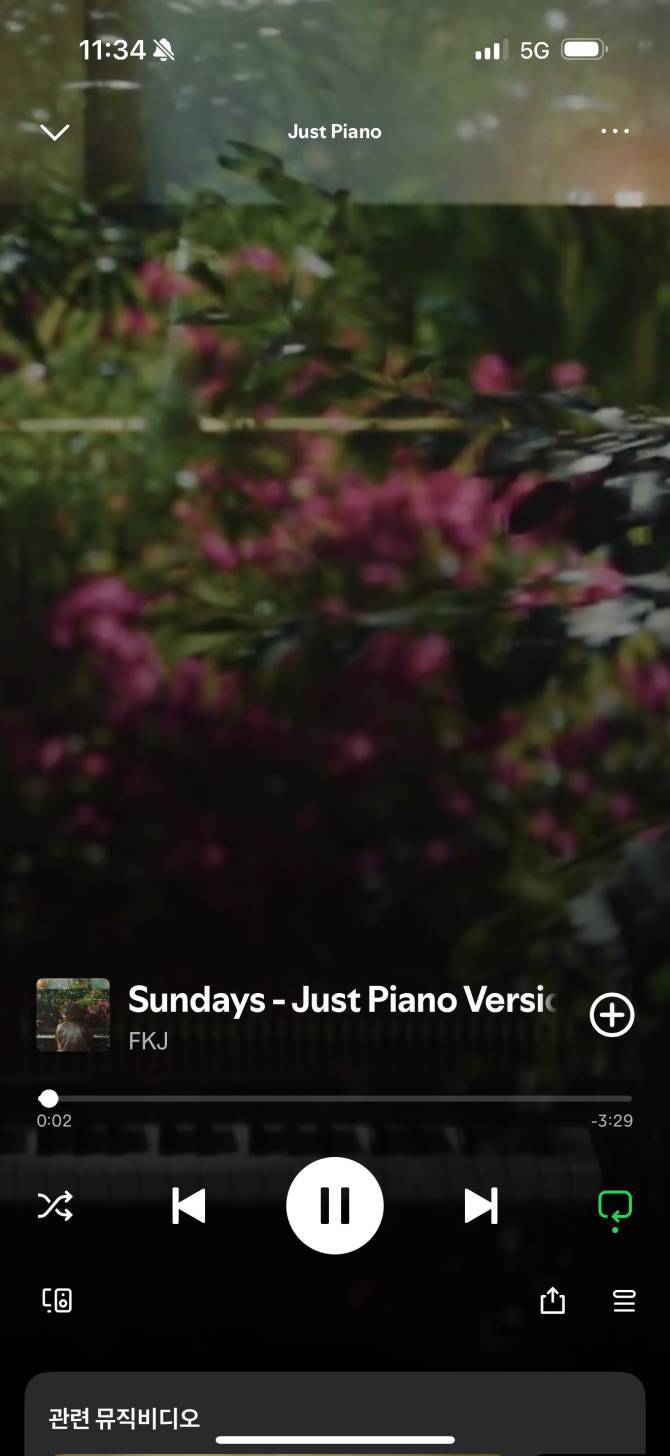Toggle shuffle playback
Screen dimensions: 670x1456
point(55,1206)
